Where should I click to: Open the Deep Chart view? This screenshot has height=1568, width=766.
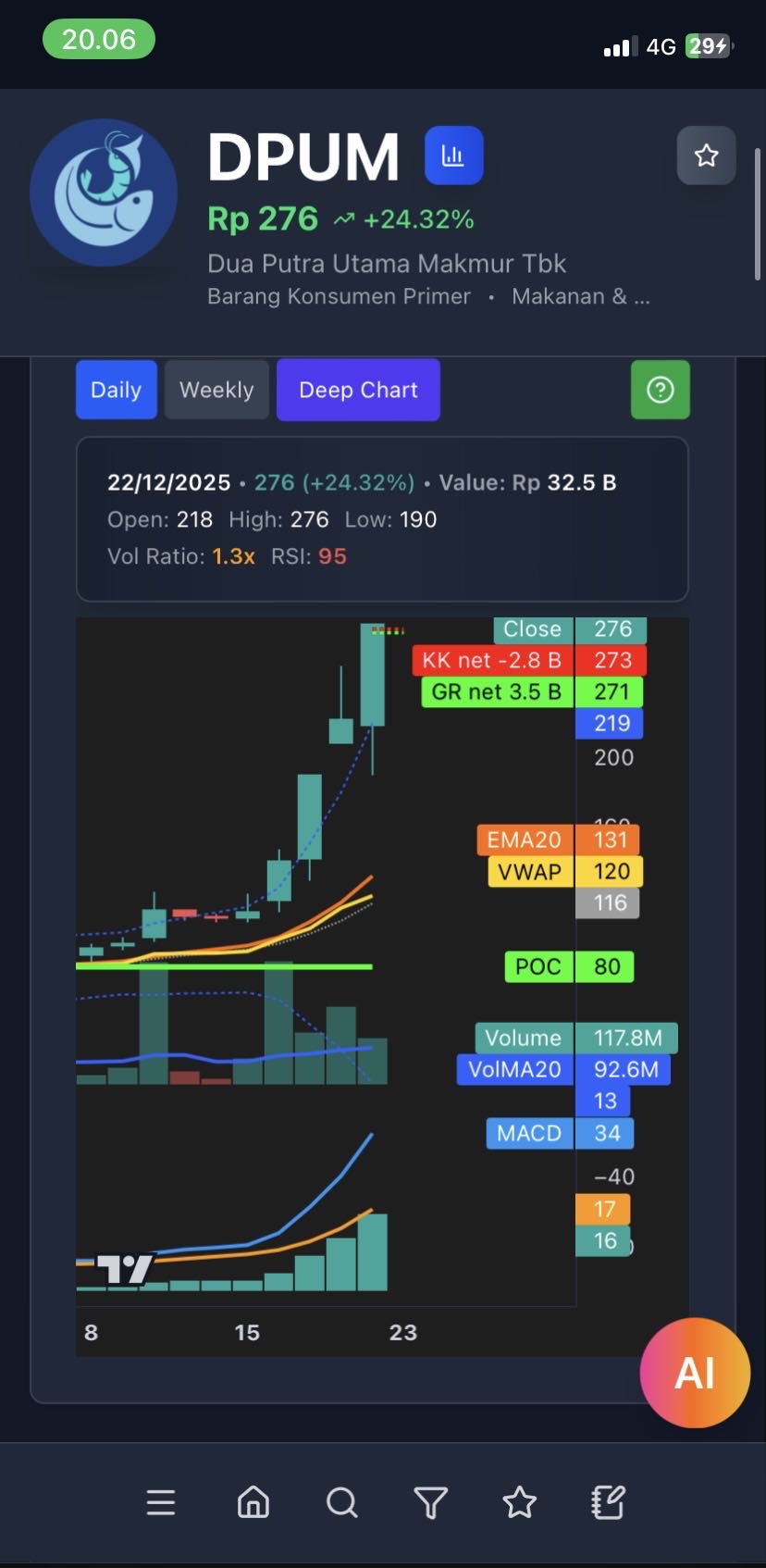tap(358, 390)
